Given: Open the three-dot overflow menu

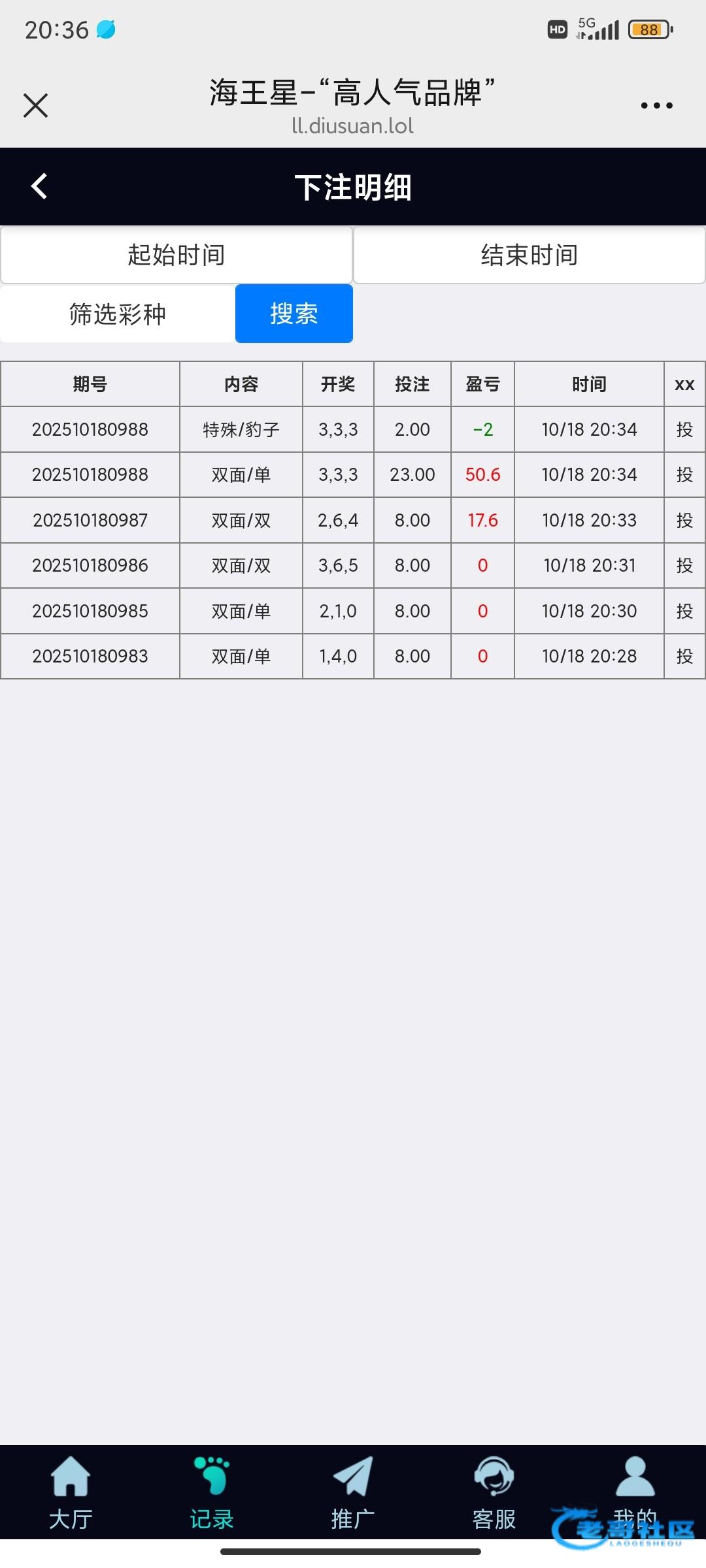Looking at the screenshot, I should 656,105.
